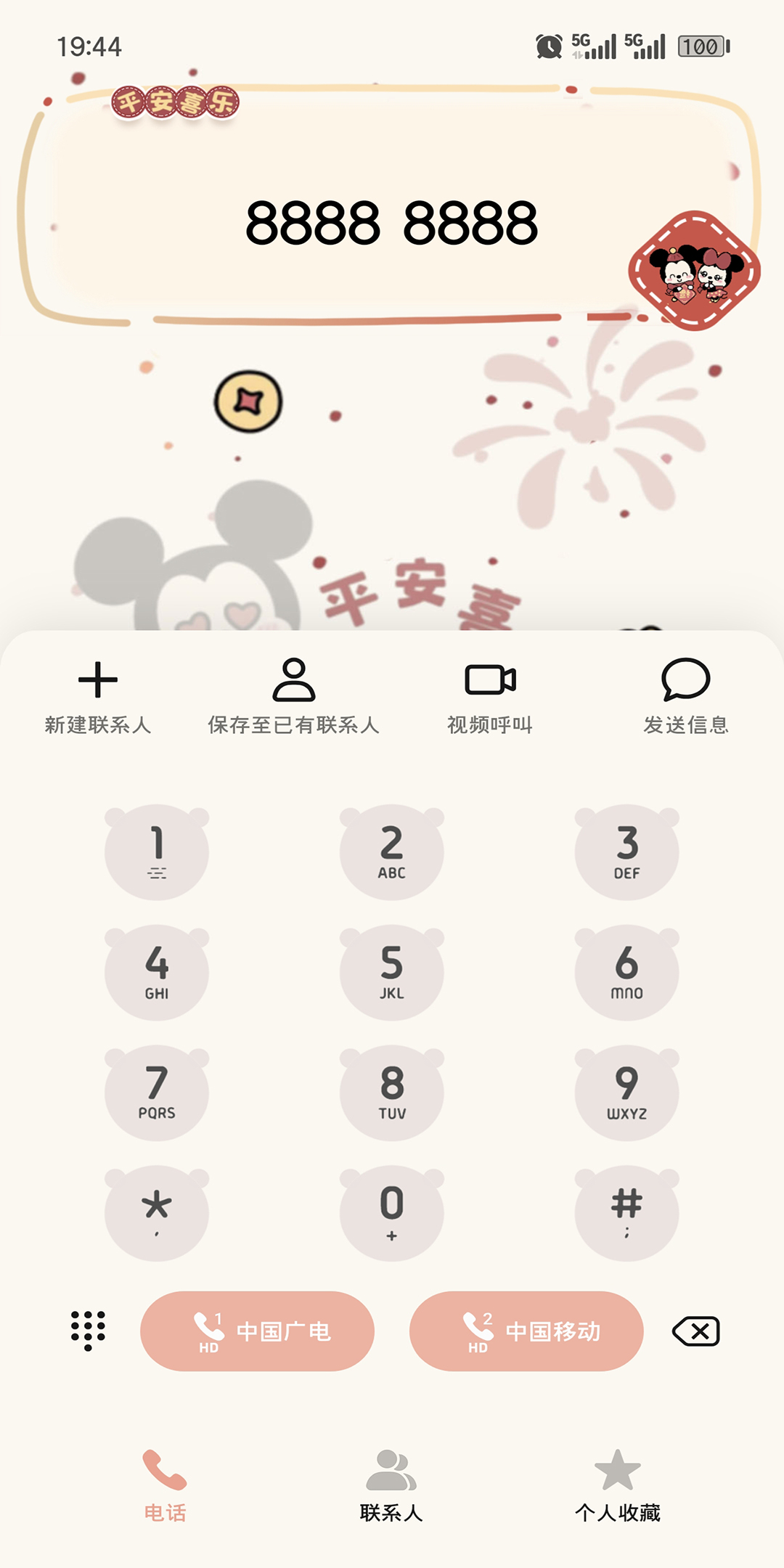Call using SIM 1 中国广电
784x1568 pixels.
(258, 1331)
